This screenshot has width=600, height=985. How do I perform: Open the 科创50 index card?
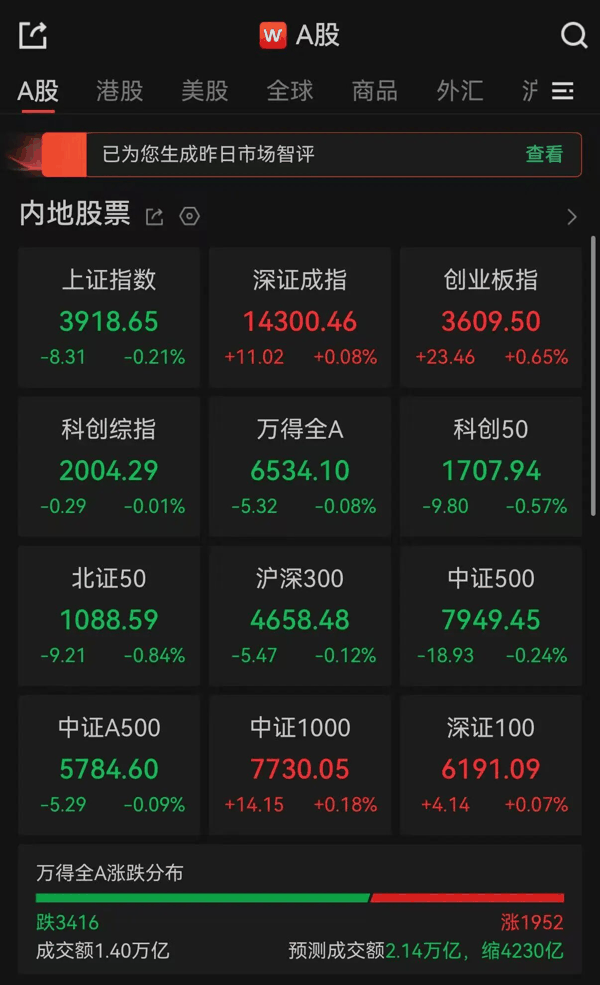pyautogui.click(x=491, y=466)
